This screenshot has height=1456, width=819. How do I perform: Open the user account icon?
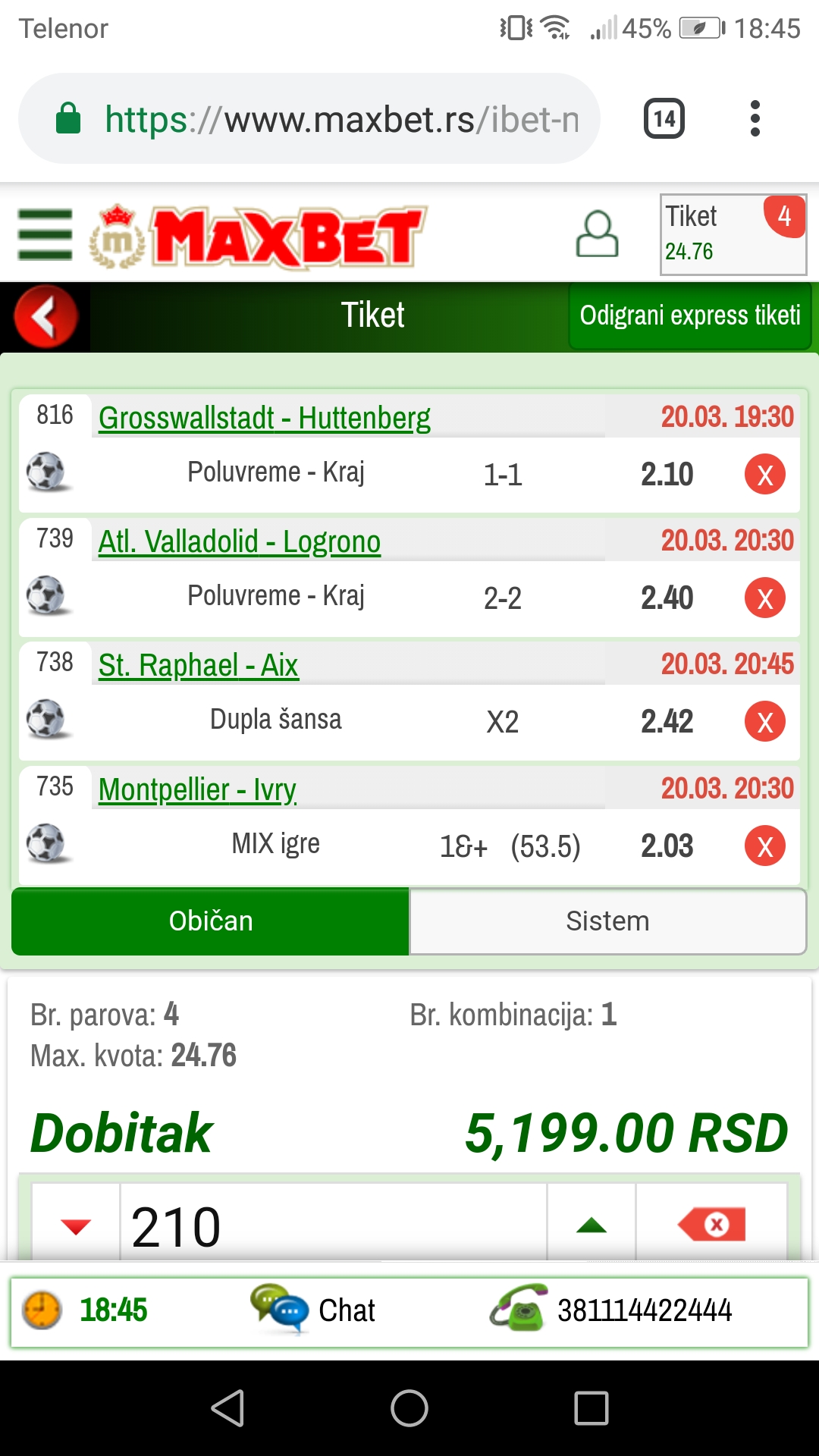[598, 234]
